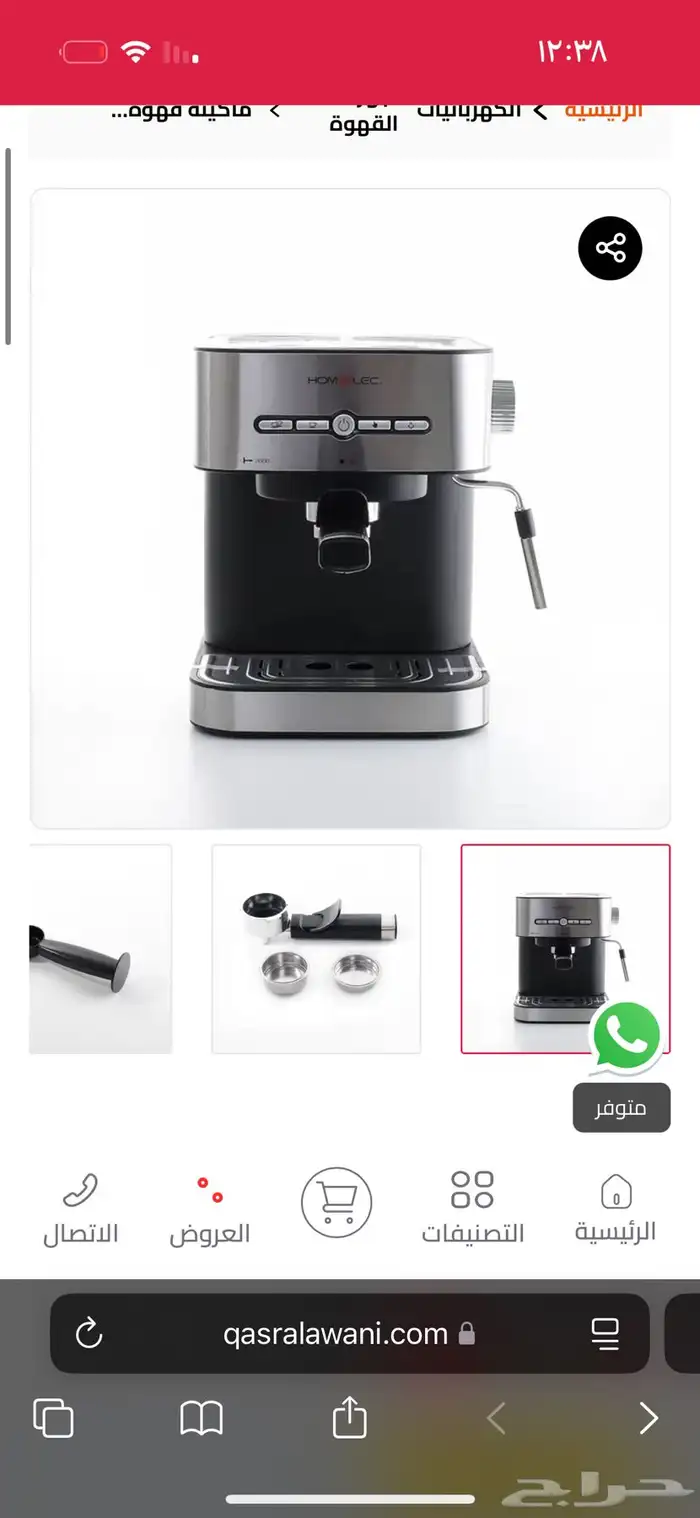Viewport: 700px width, 1518px height.
Task: Switch to العروض offers tab
Action: click(209, 1208)
